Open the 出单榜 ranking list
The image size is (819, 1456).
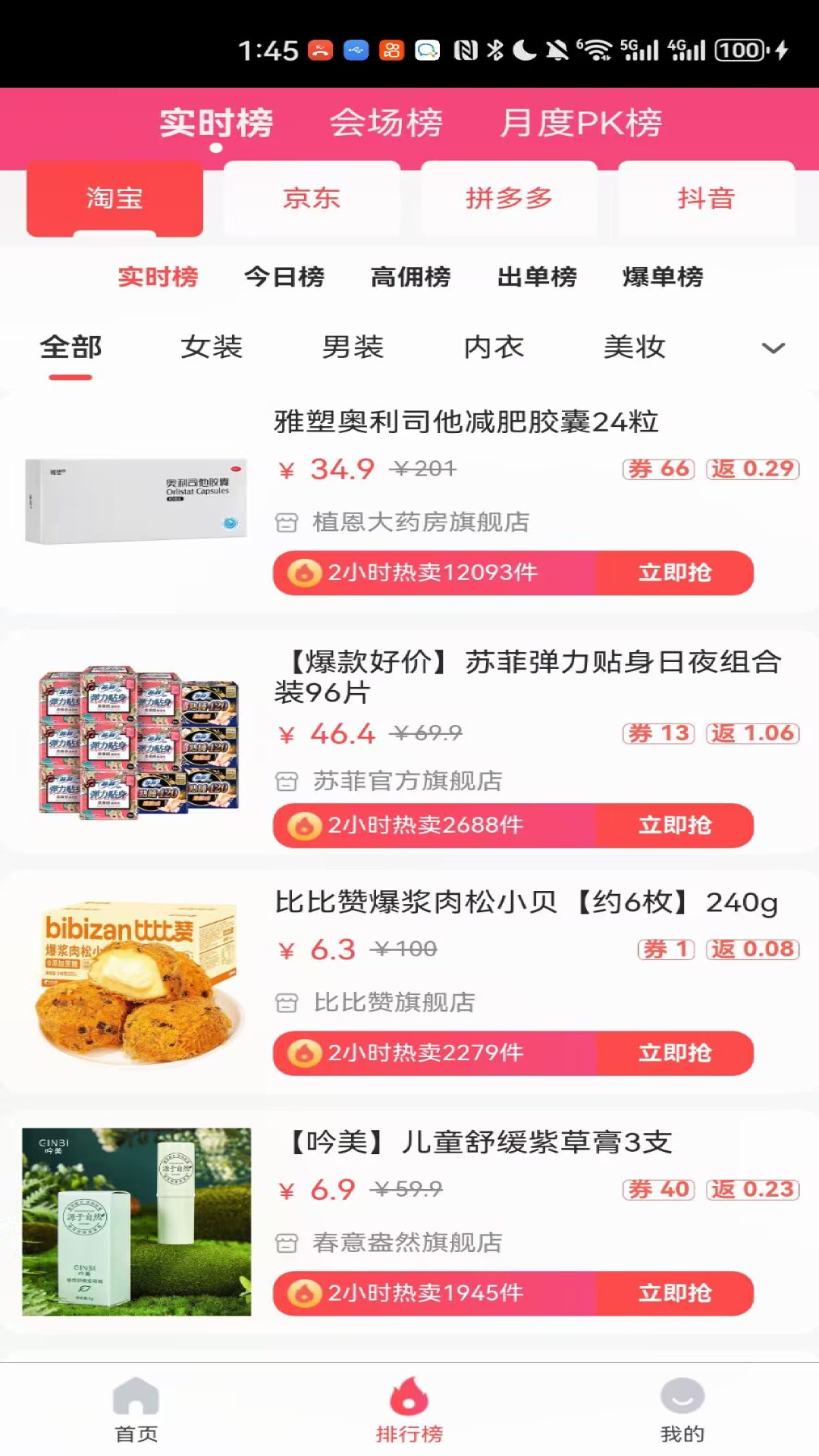click(537, 277)
